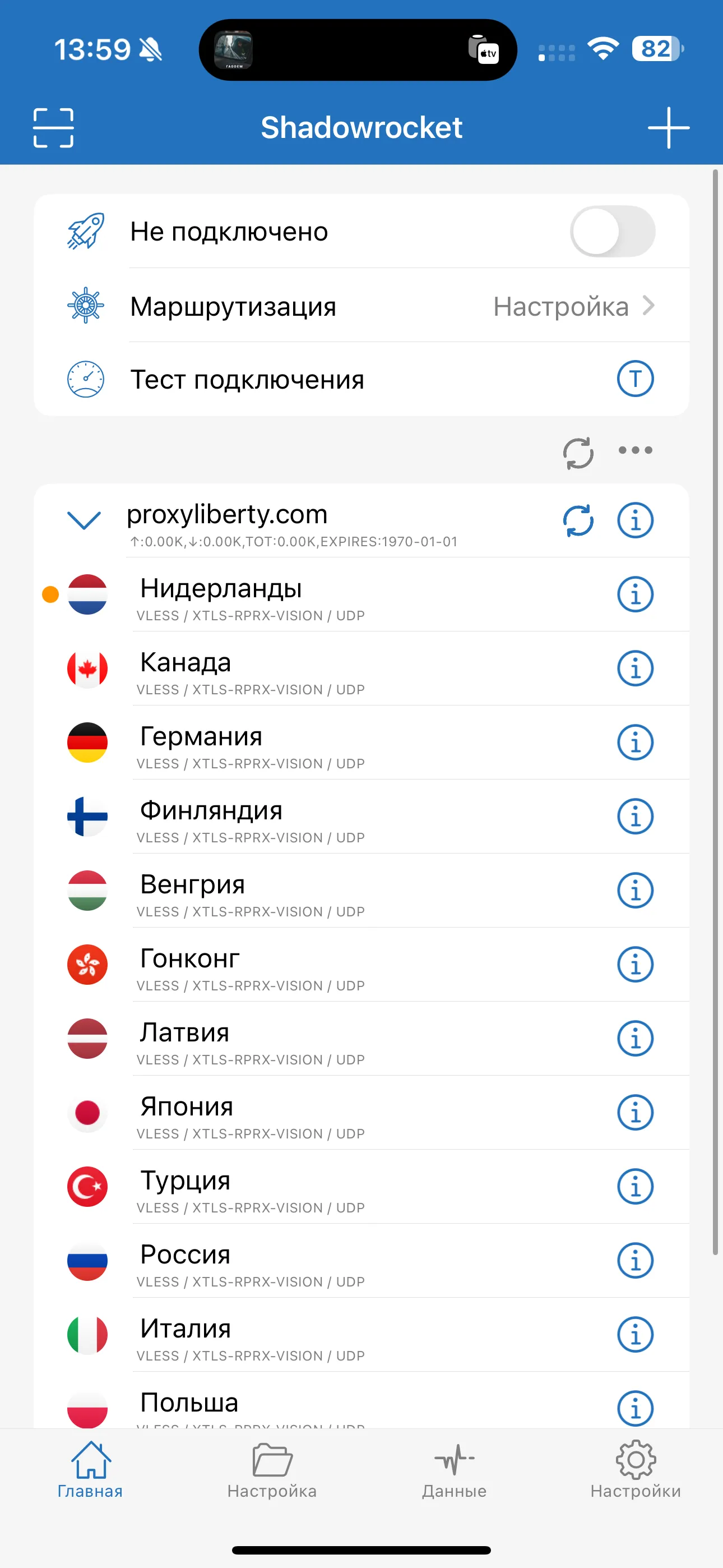Add a new server with plus icon
Screen dimensions: 723x1568
tap(668, 128)
